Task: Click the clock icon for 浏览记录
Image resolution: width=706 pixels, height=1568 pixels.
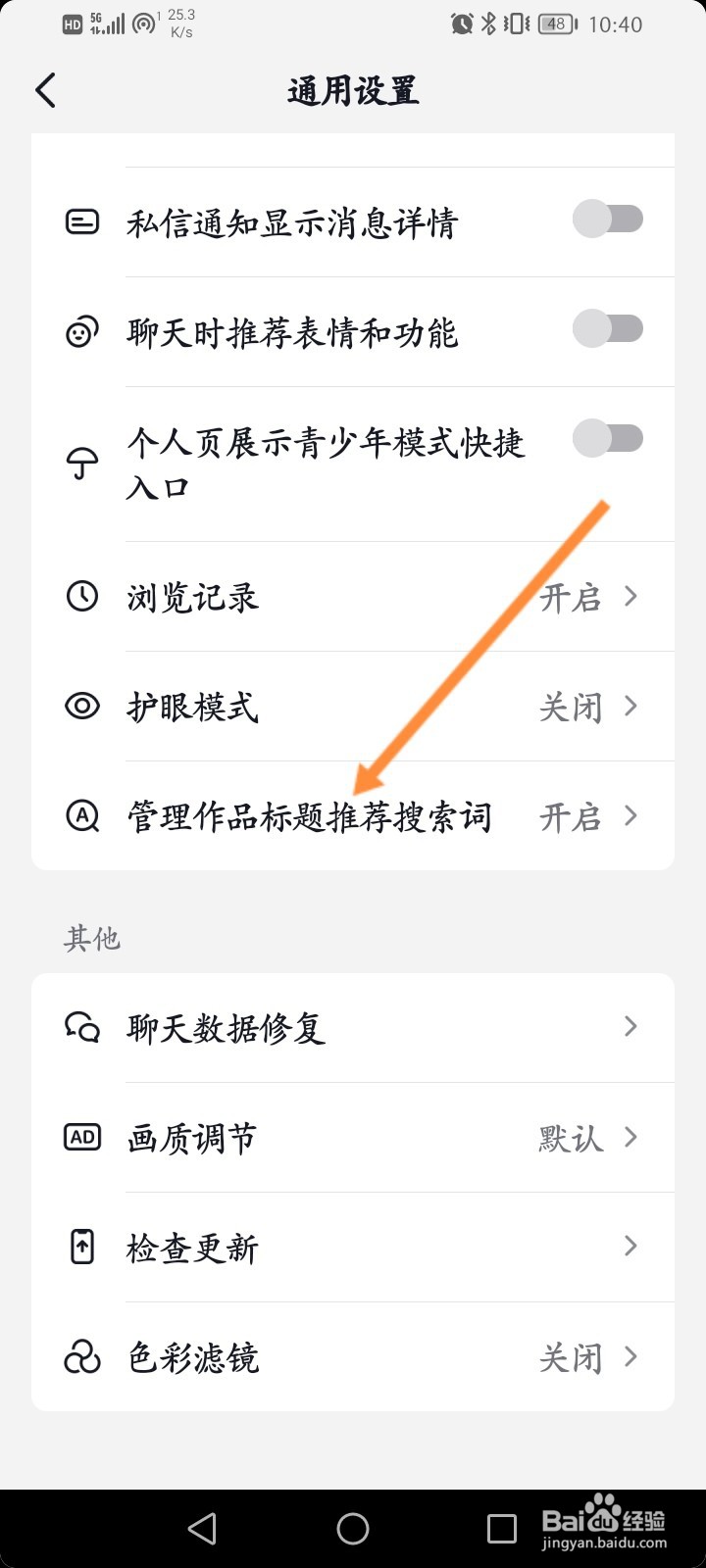Action: (x=82, y=597)
